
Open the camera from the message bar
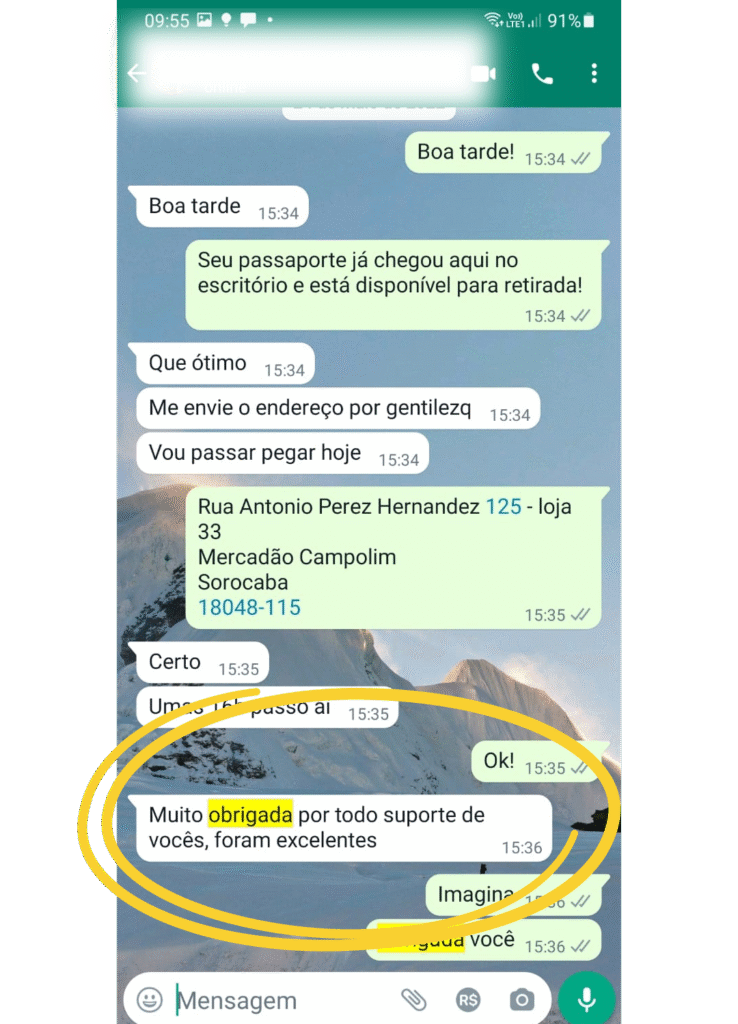(x=521, y=999)
